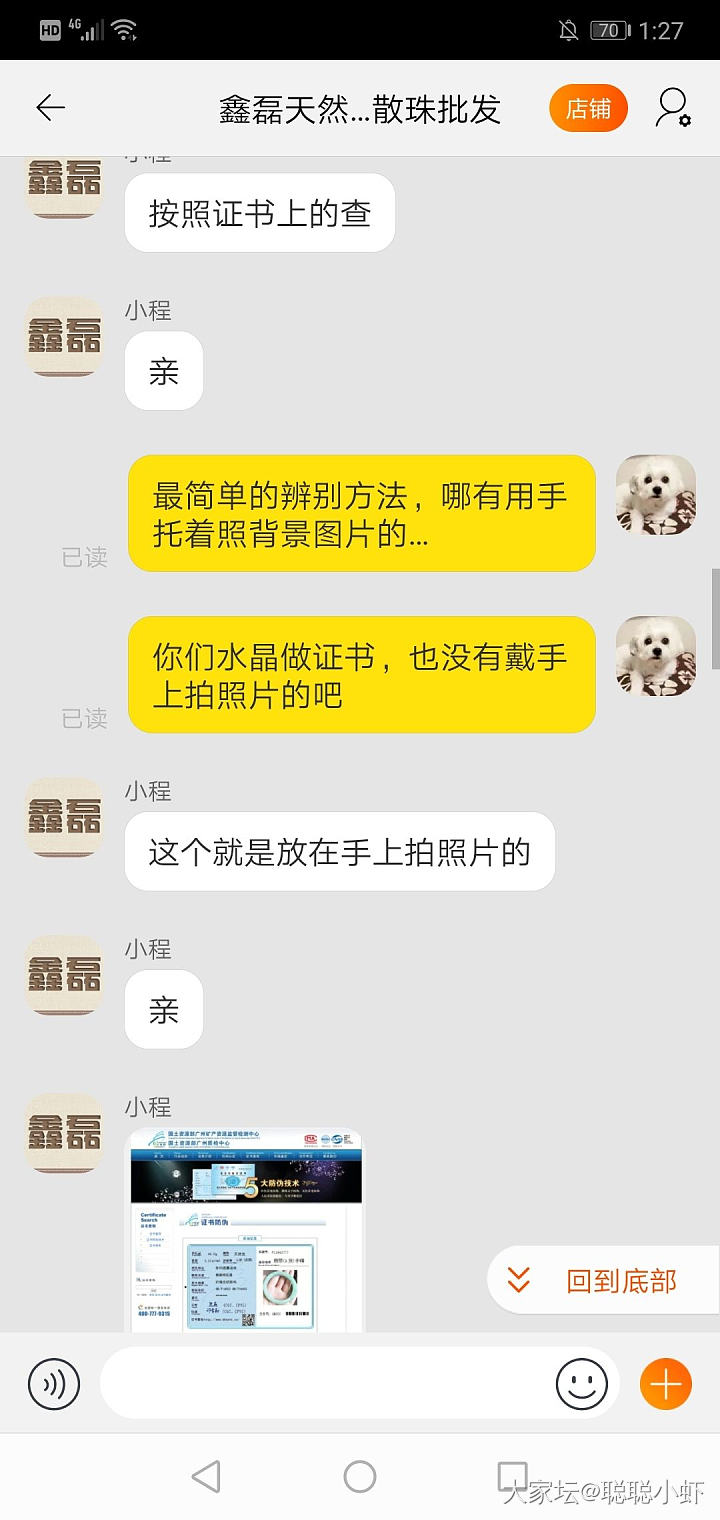
Task: Focus the message text field
Action: [x=325, y=1384]
